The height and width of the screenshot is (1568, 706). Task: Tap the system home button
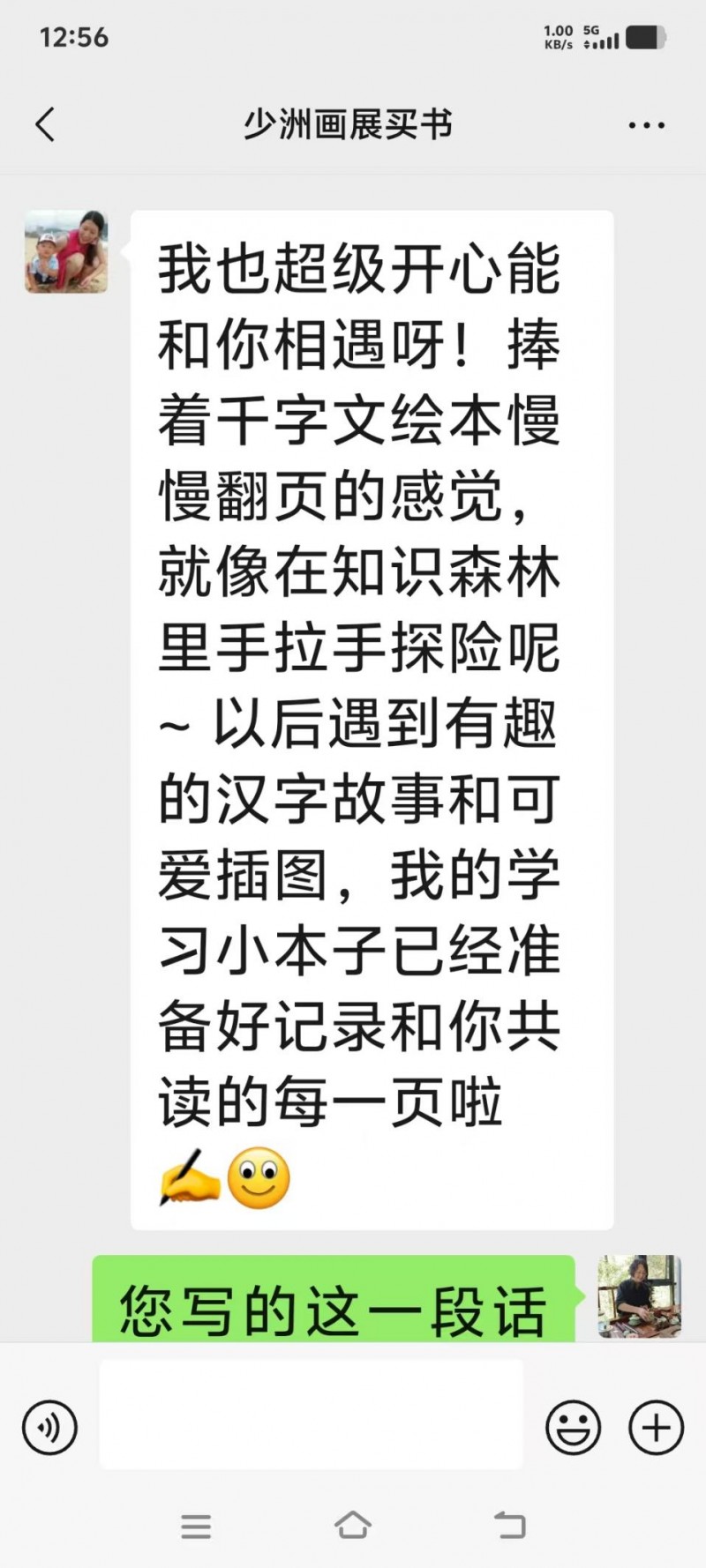coord(352,1525)
